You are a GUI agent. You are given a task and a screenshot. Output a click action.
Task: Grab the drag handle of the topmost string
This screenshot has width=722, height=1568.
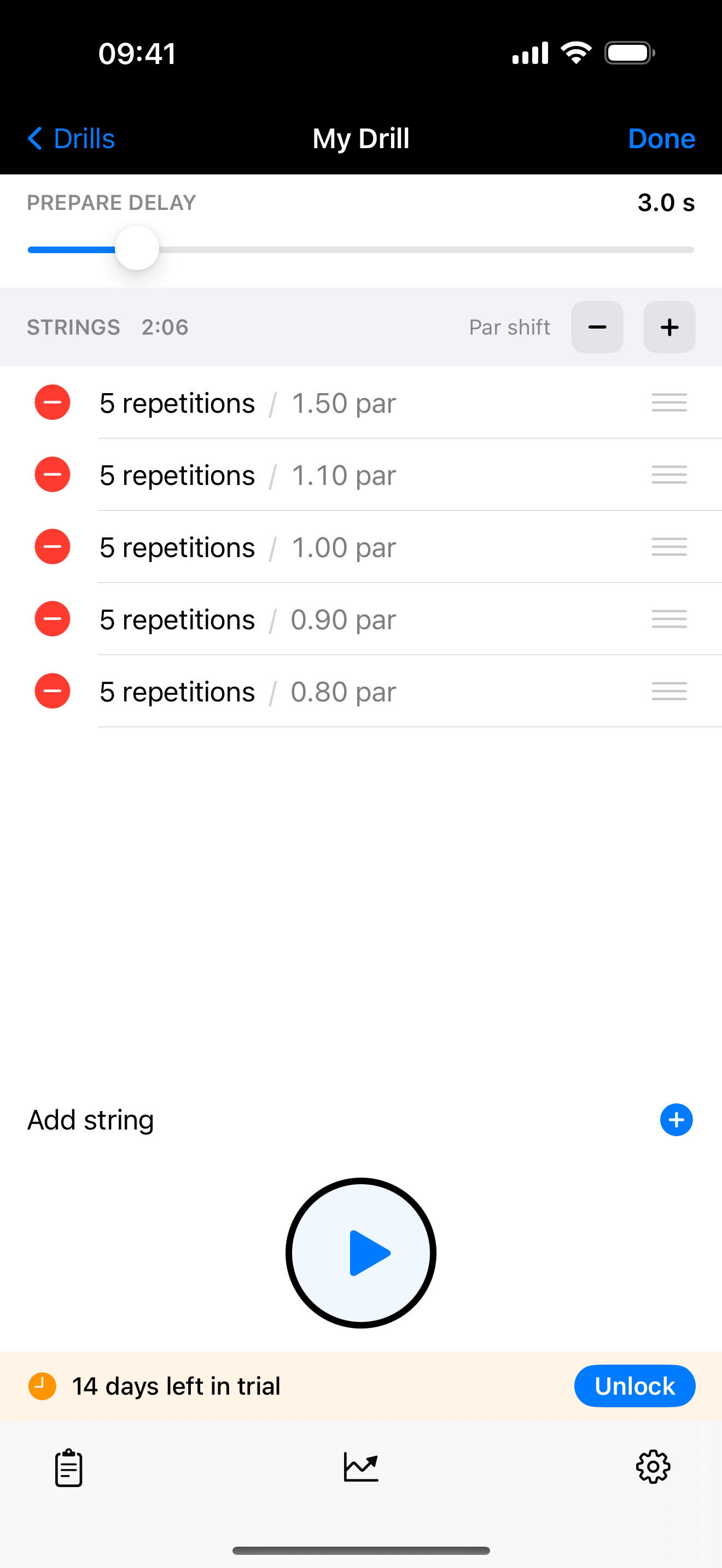(668, 402)
